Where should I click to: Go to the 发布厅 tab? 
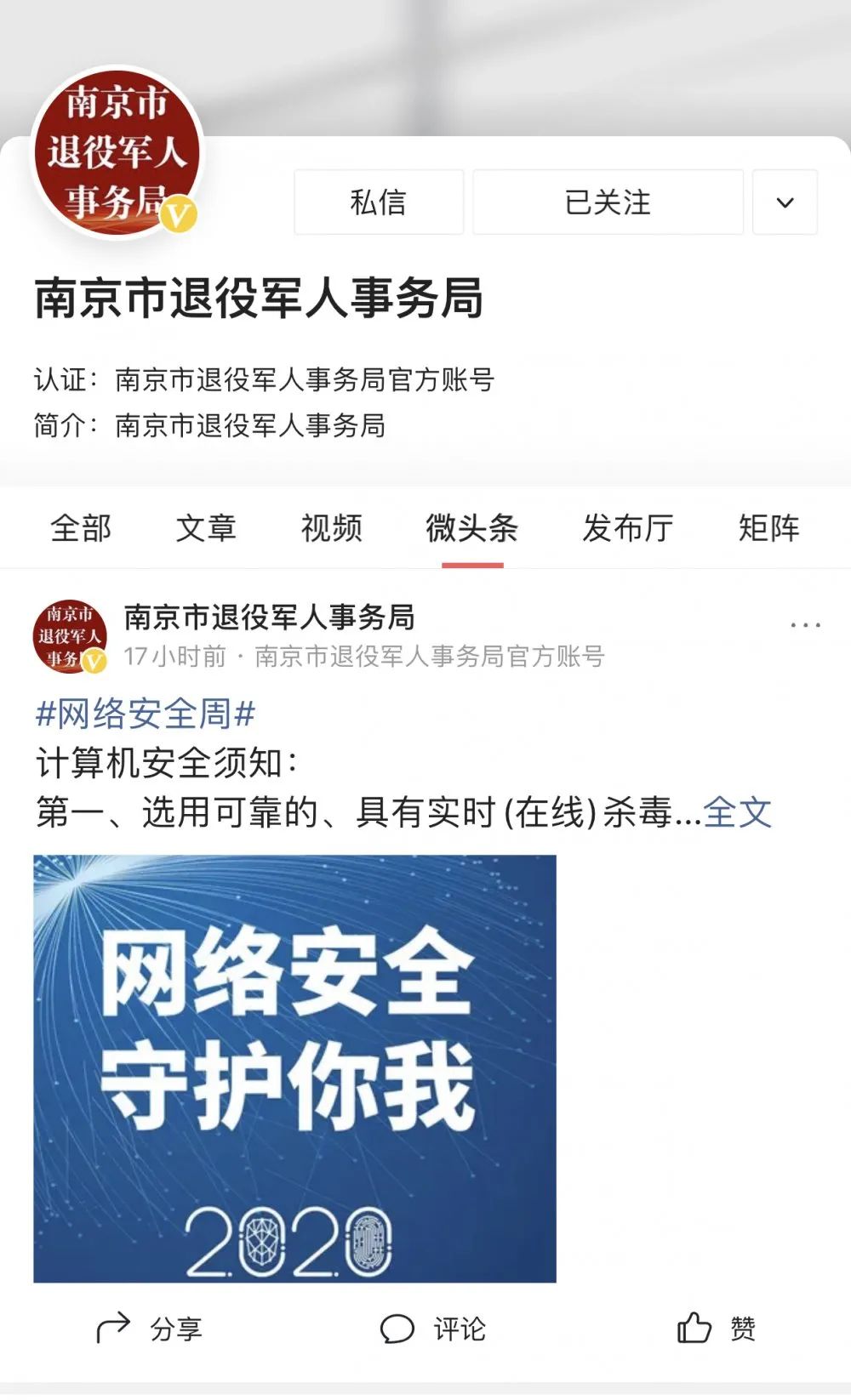[627, 528]
